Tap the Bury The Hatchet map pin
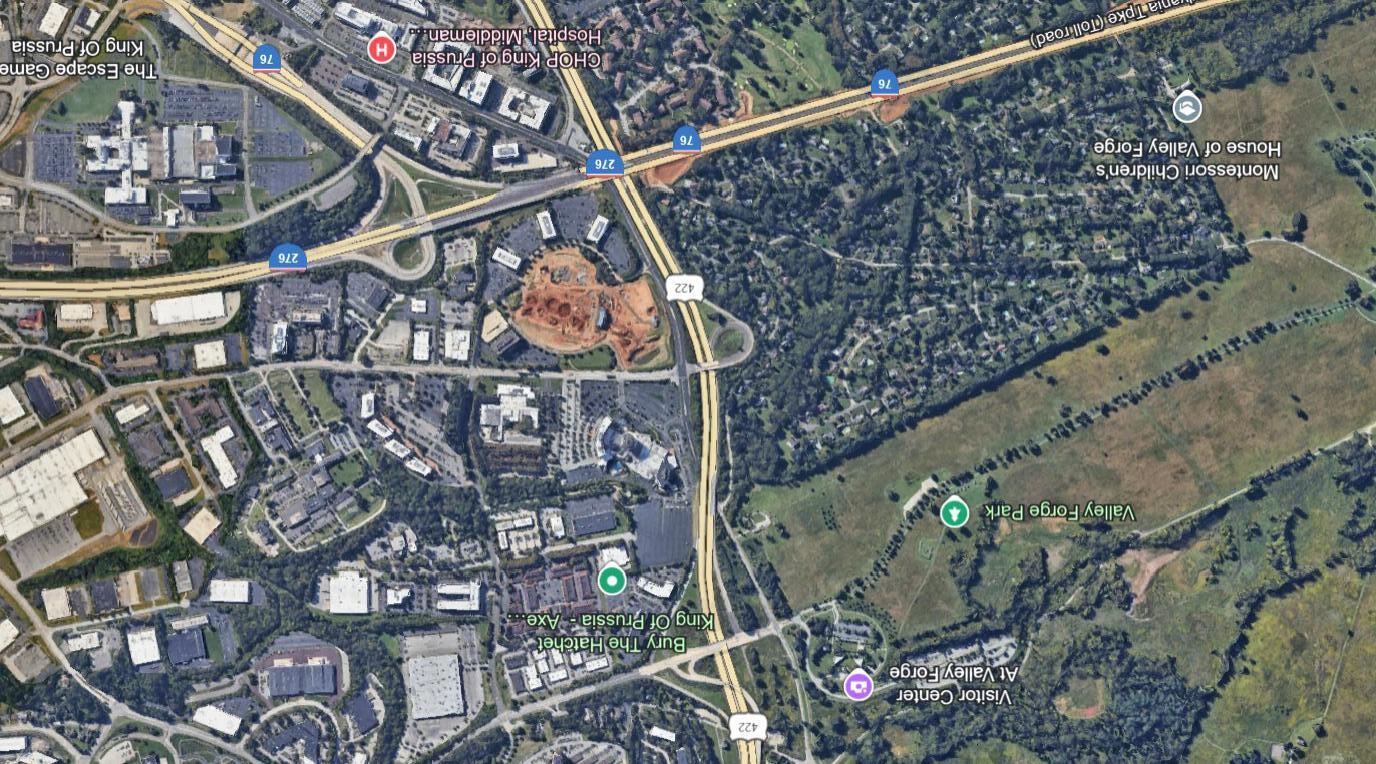1376x764 pixels. tap(611, 580)
